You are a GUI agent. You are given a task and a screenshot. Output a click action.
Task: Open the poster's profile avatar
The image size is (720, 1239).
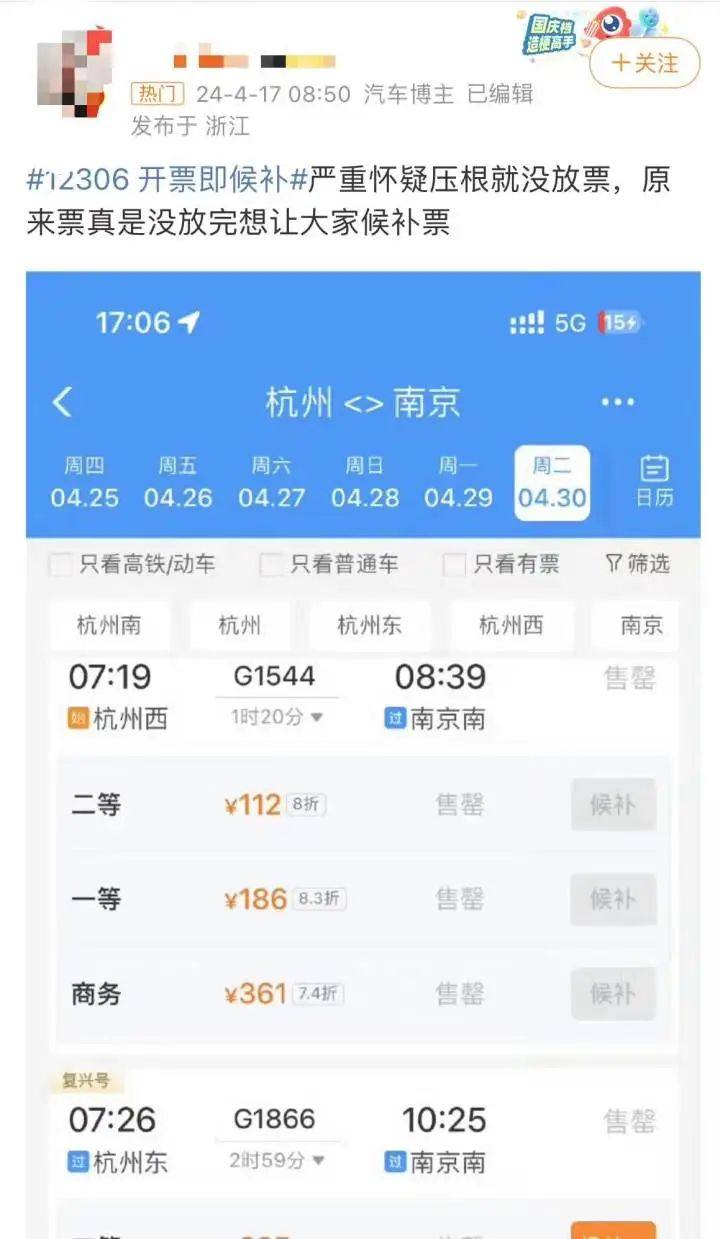click(72, 70)
